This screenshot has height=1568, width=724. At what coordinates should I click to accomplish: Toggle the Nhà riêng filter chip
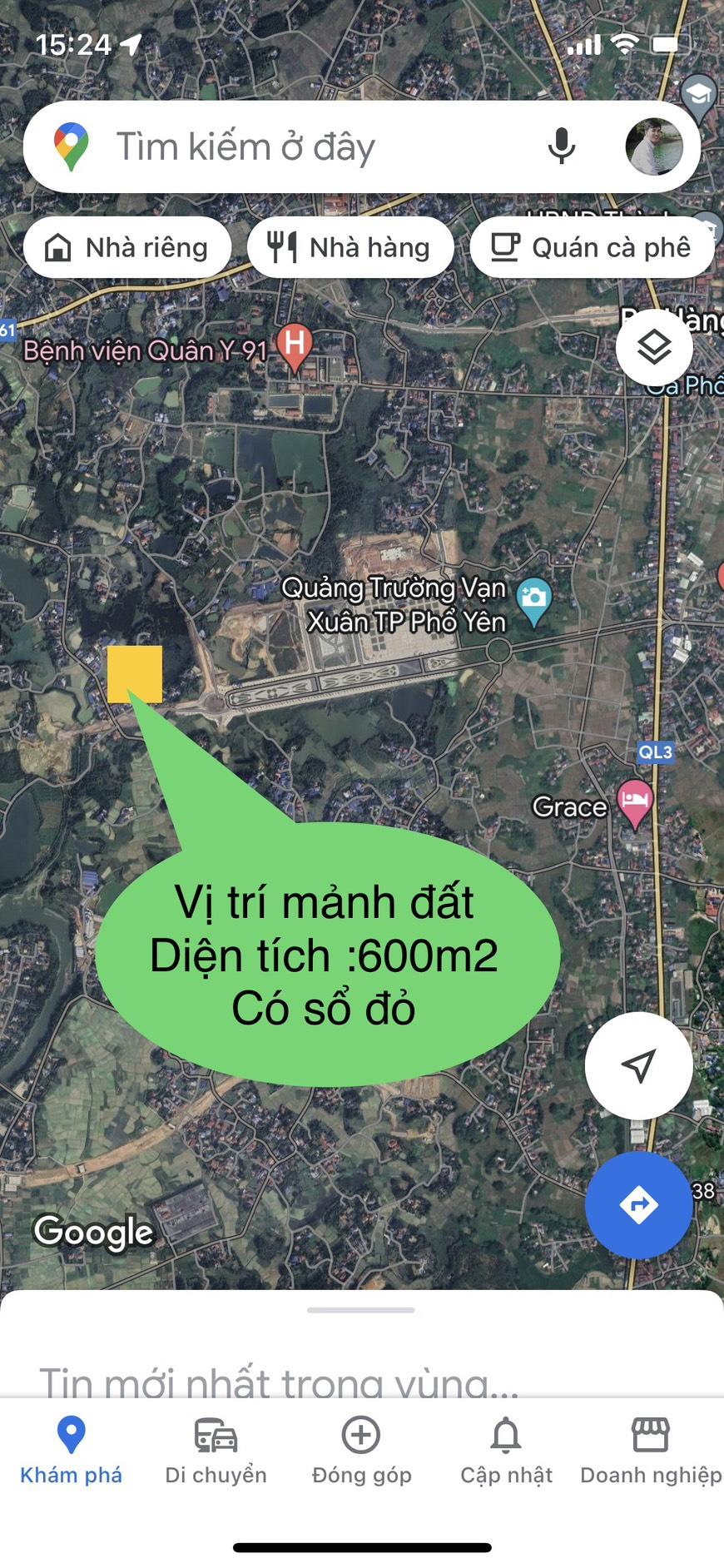[x=126, y=246]
